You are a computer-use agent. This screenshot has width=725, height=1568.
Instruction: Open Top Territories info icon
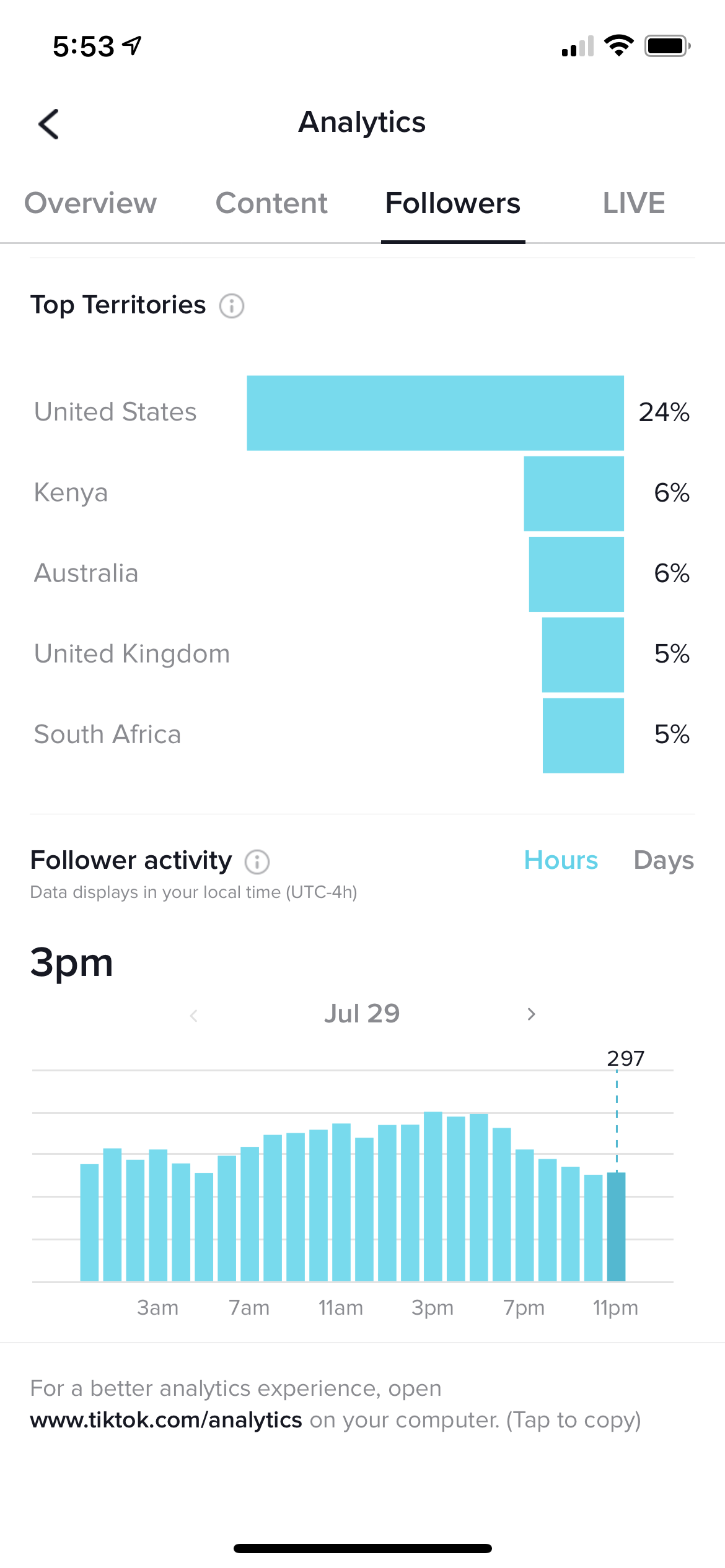[232, 306]
